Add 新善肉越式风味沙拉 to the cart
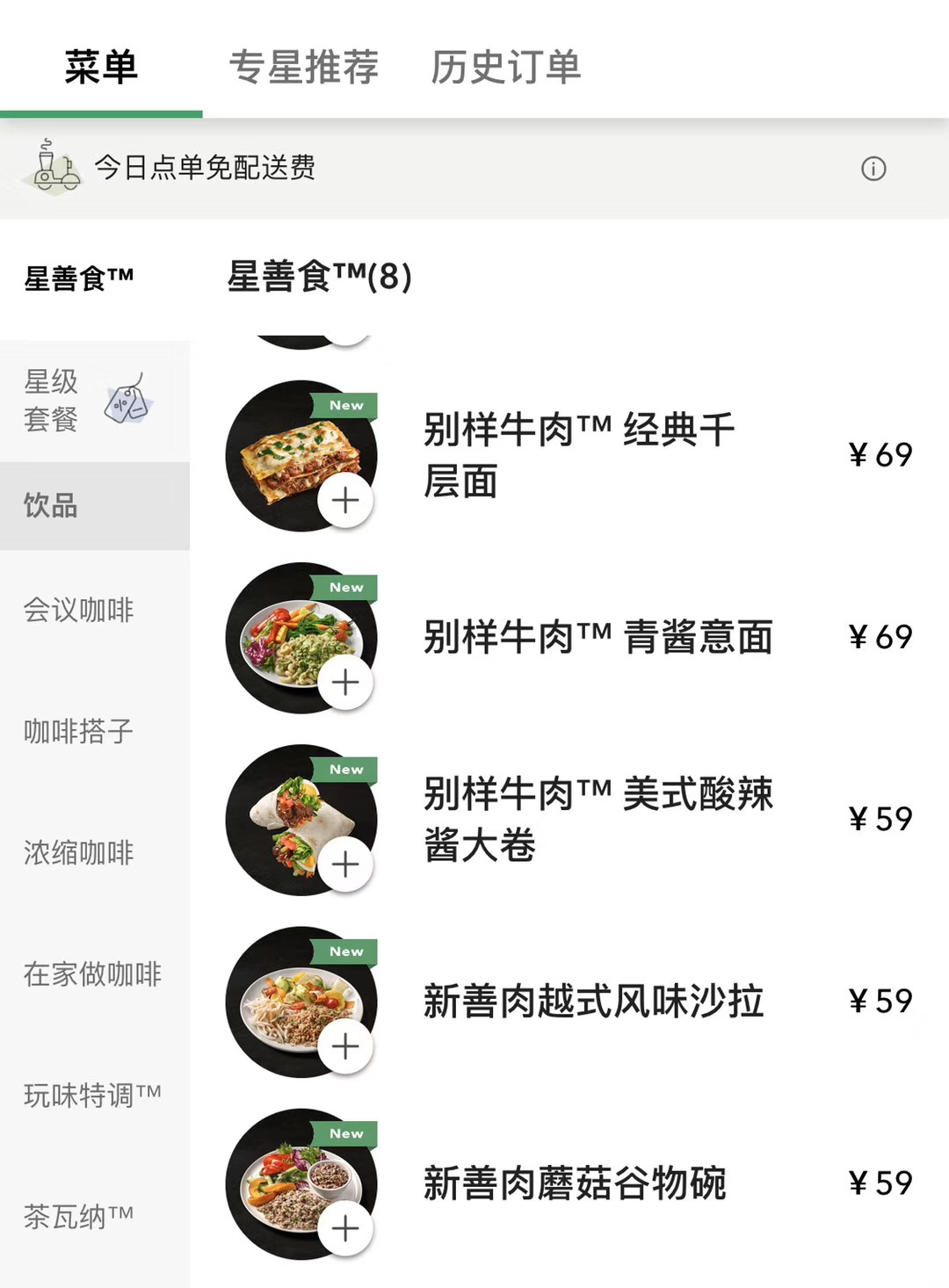This screenshot has width=949, height=1288. [345, 1046]
